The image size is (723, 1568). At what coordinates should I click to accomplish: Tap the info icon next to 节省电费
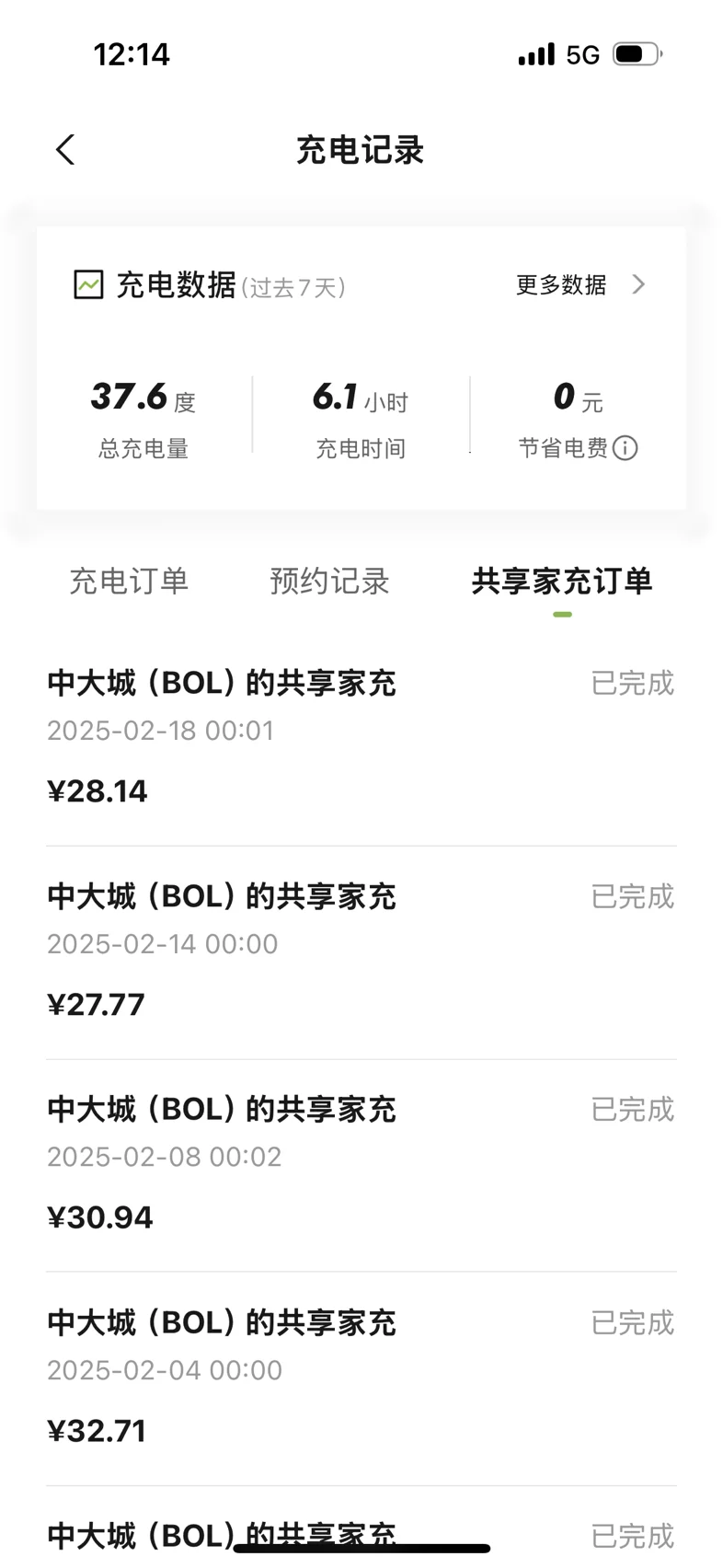pos(625,448)
